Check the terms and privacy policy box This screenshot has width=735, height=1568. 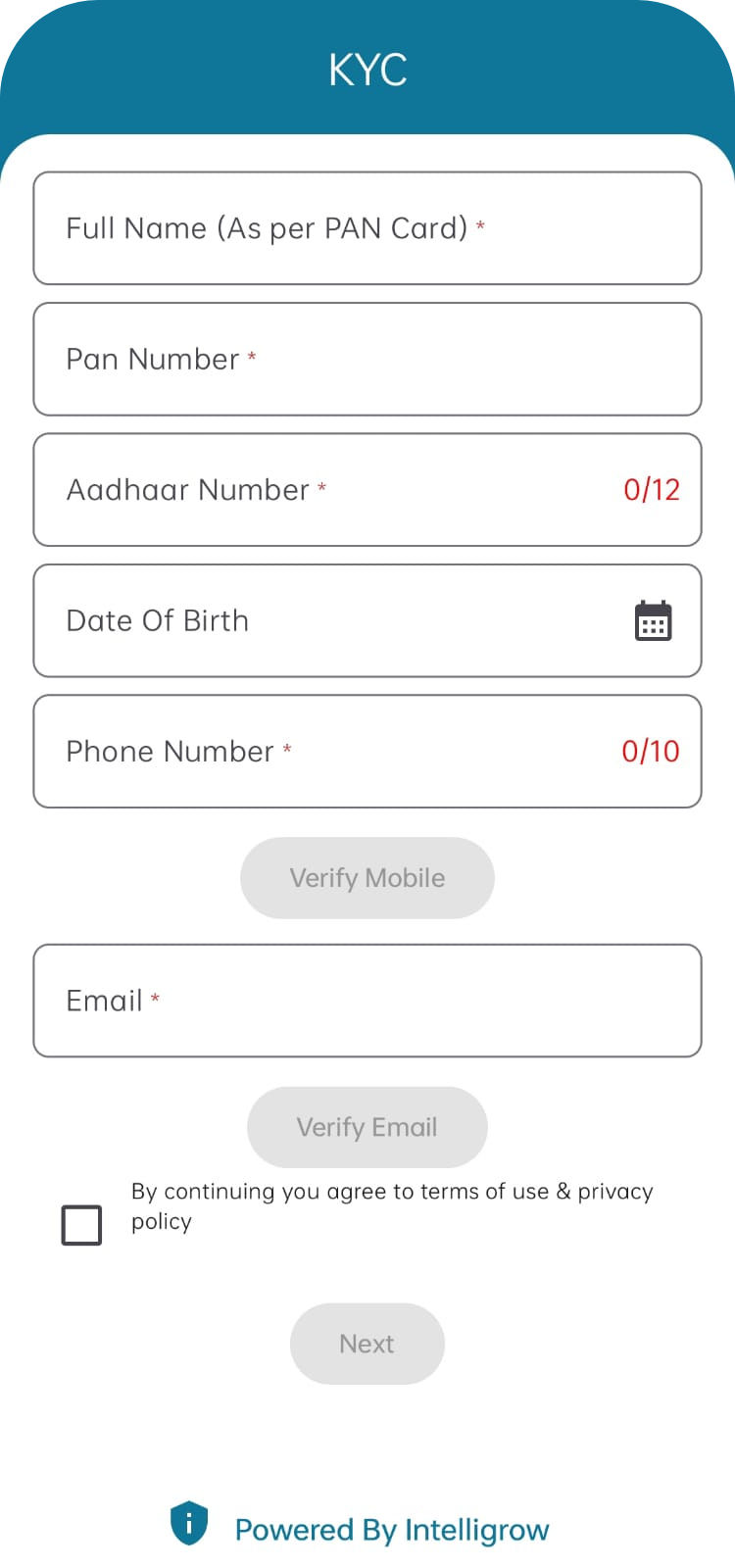81,1225
